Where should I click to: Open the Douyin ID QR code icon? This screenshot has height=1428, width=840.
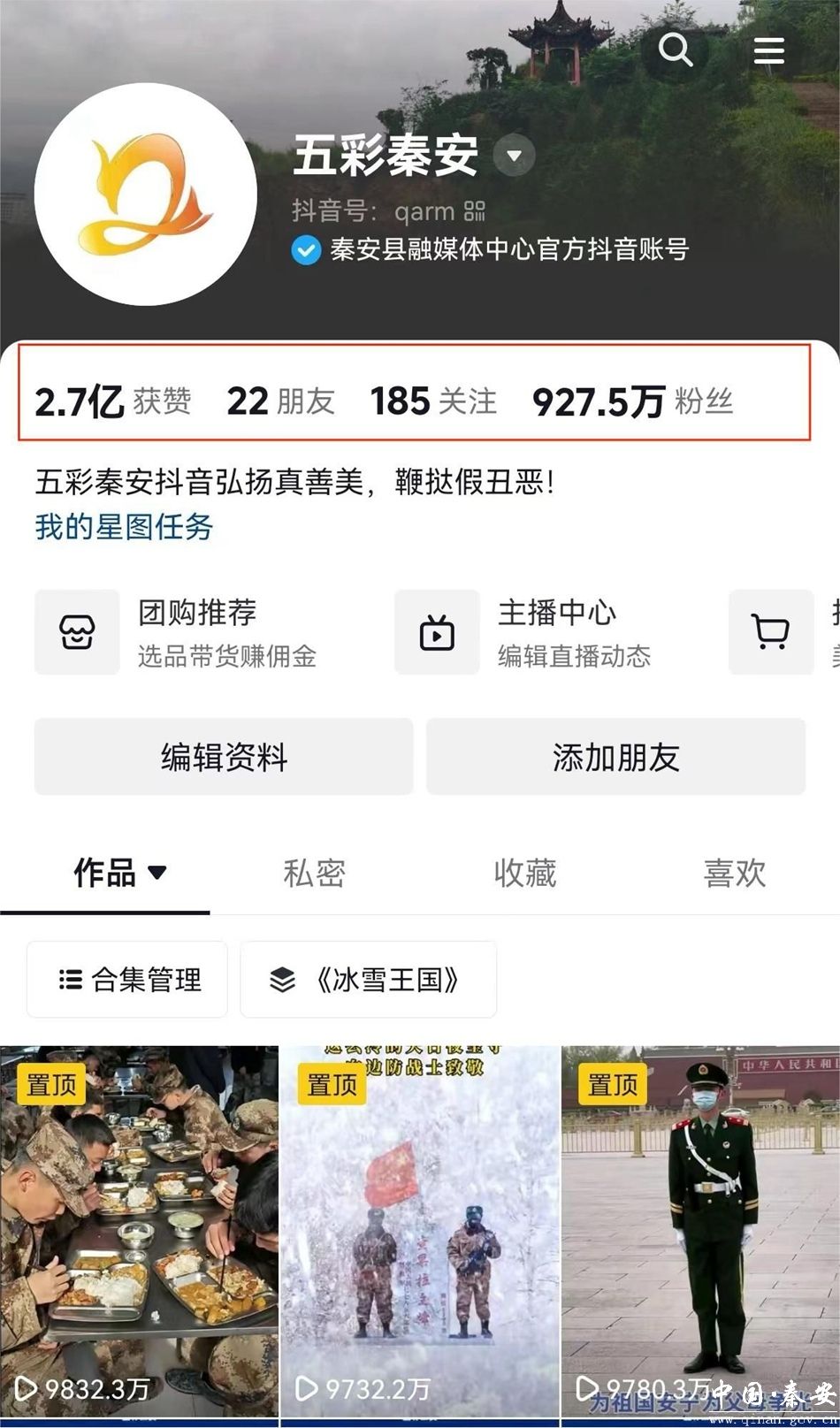coord(475,211)
